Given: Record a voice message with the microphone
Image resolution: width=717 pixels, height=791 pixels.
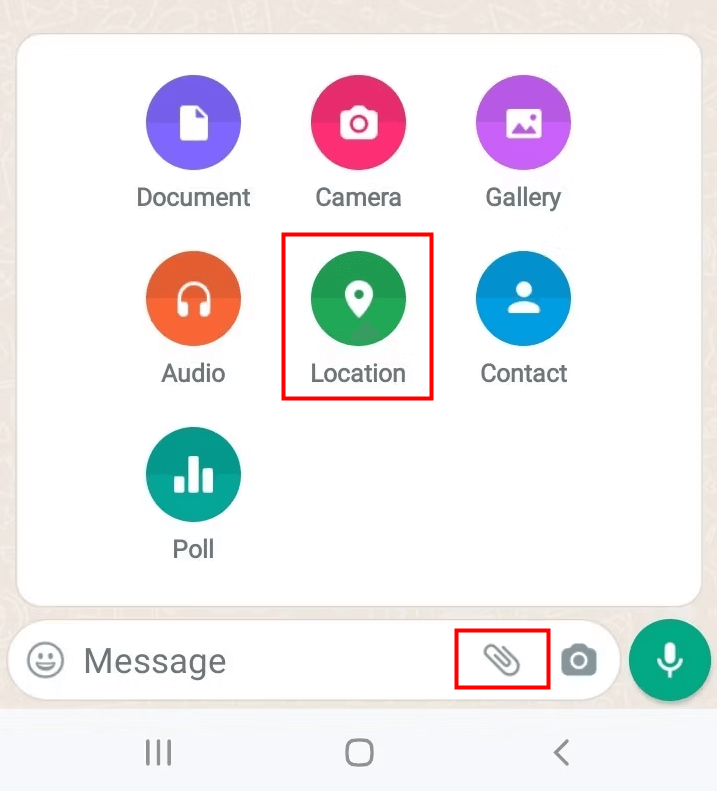Looking at the screenshot, I should (669, 659).
